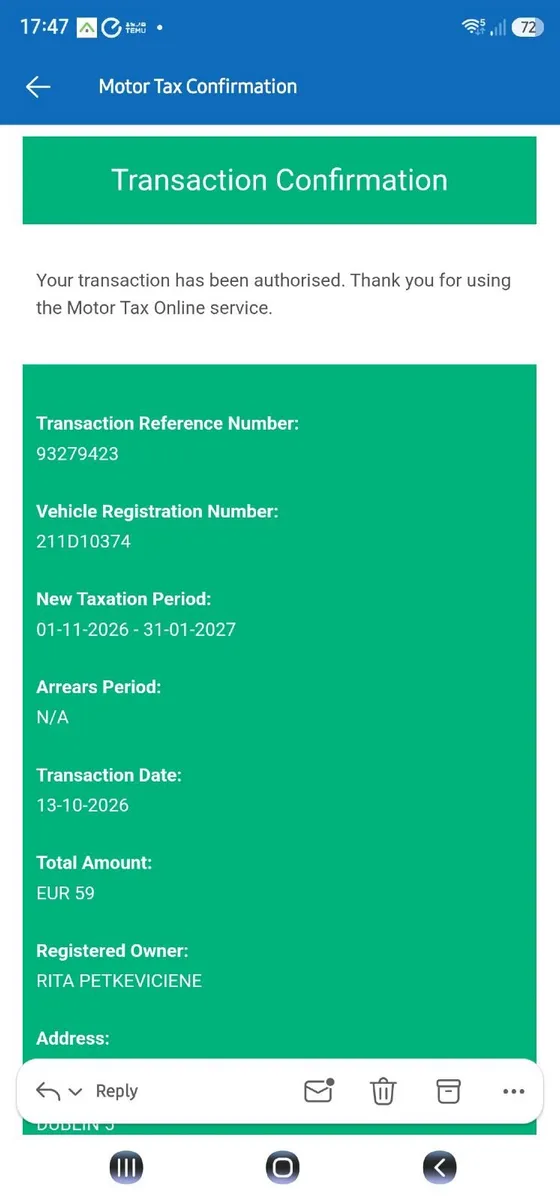Screen dimensions: 560x1200
Task: Mark the email as unread
Action: point(318,1091)
